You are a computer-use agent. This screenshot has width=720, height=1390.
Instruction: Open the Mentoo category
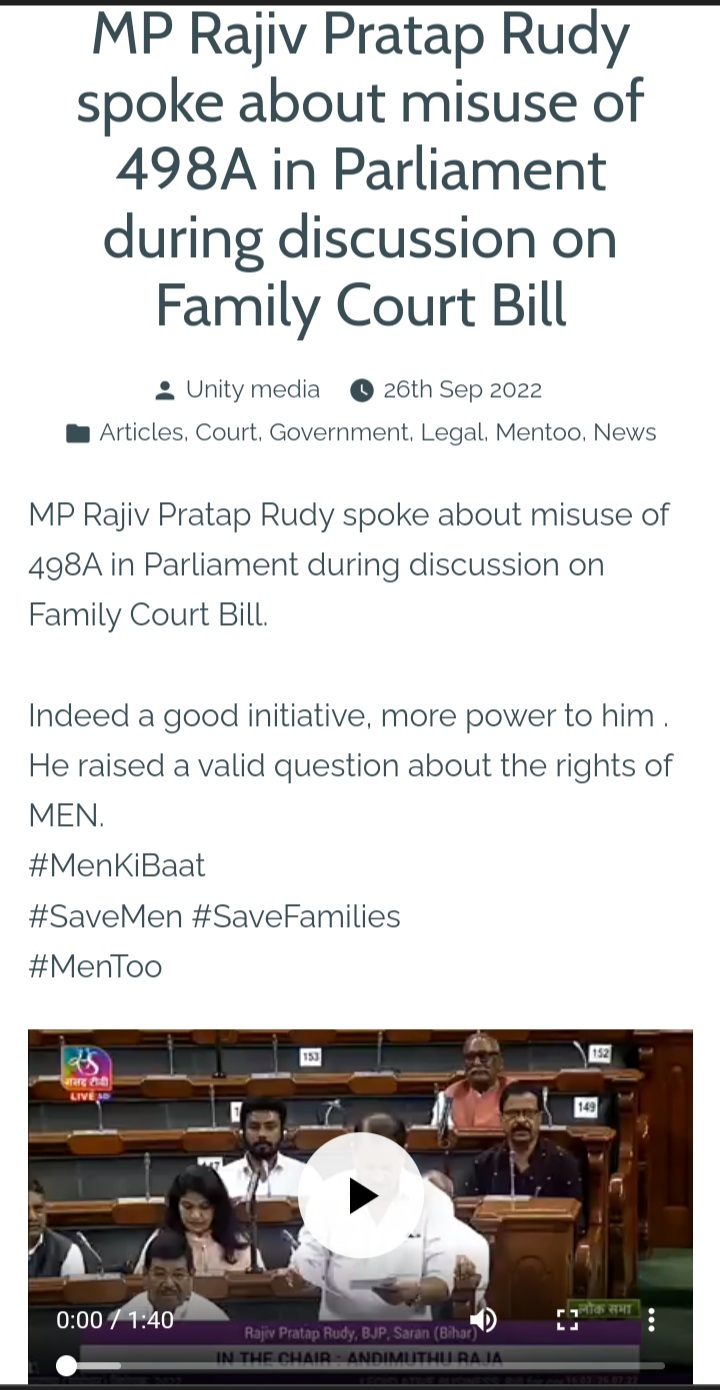(x=539, y=432)
